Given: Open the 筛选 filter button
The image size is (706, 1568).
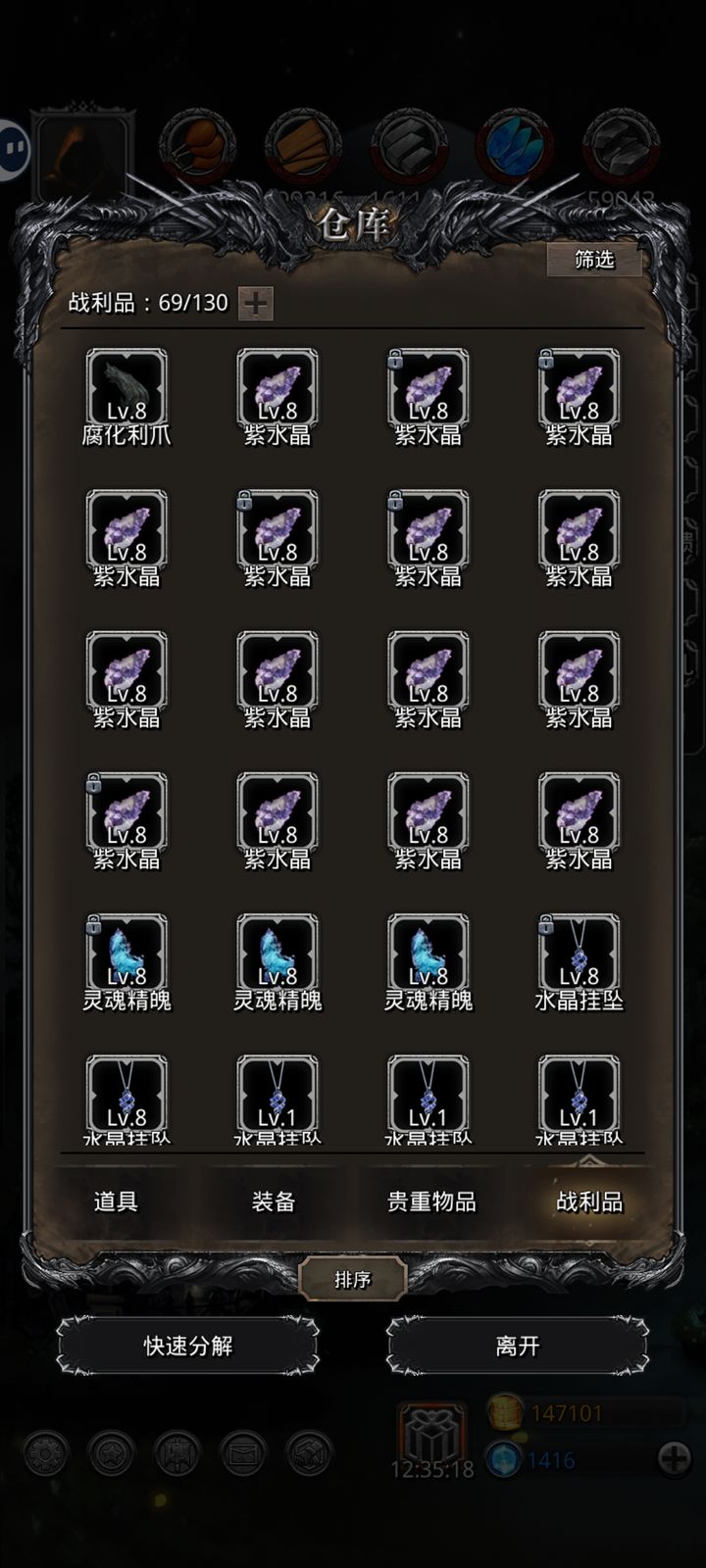Looking at the screenshot, I should (594, 260).
